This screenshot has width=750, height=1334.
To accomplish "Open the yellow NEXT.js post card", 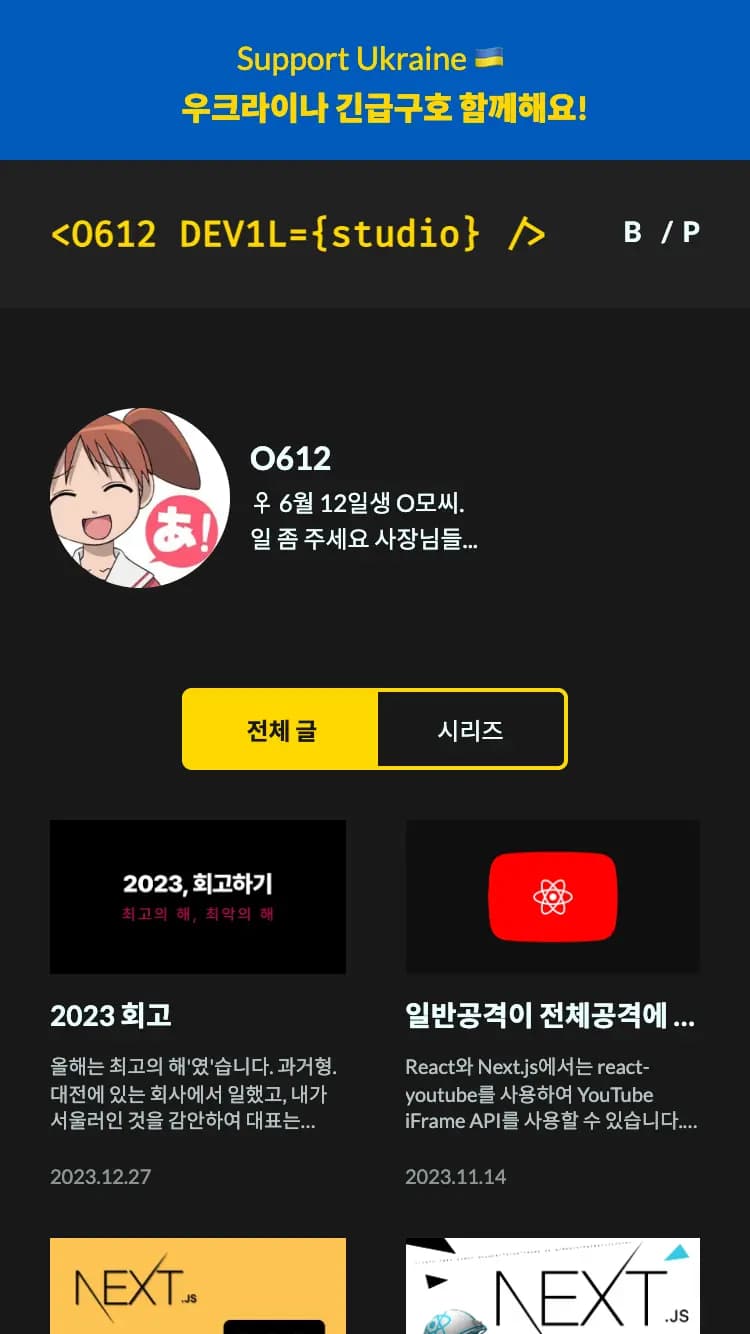I will pos(198,1287).
